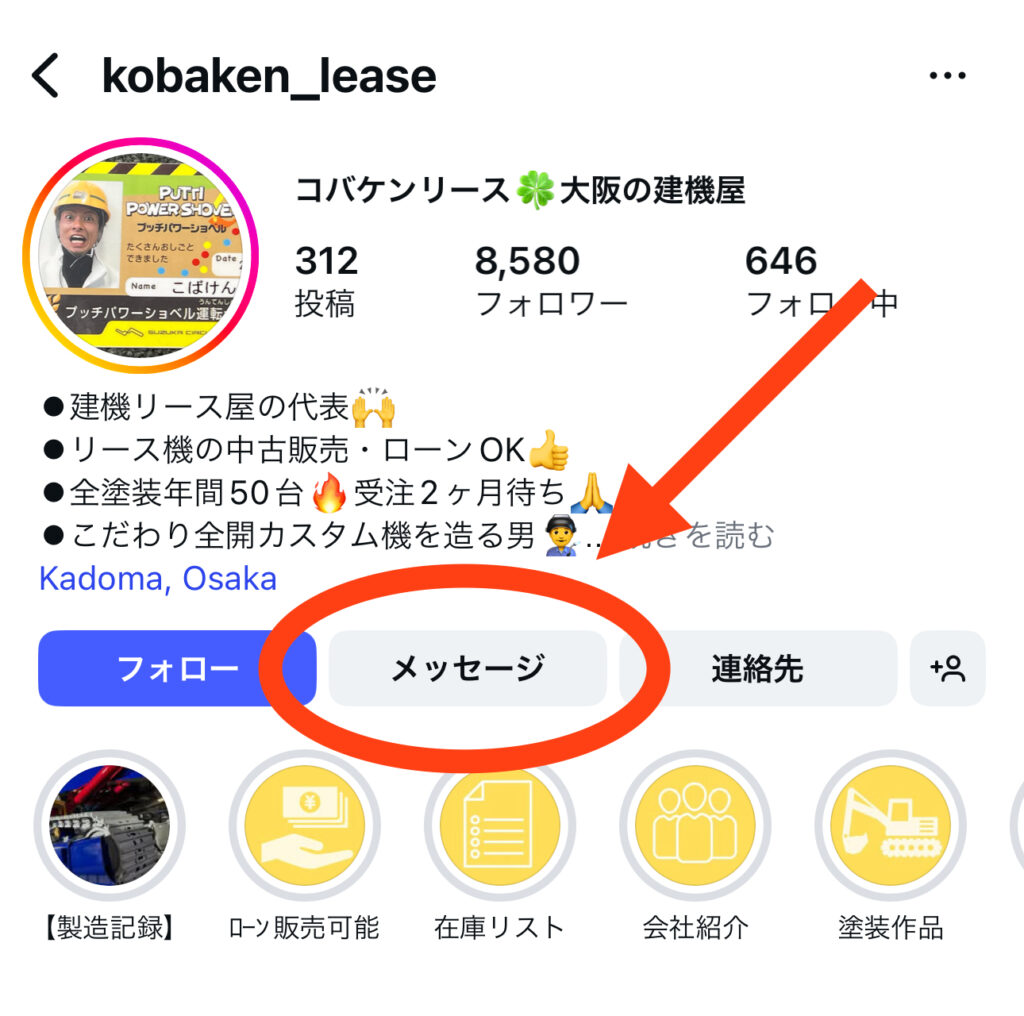
Task: Open the 連絡先 contact options
Action: pyautogui.click(x=757, y=668)
